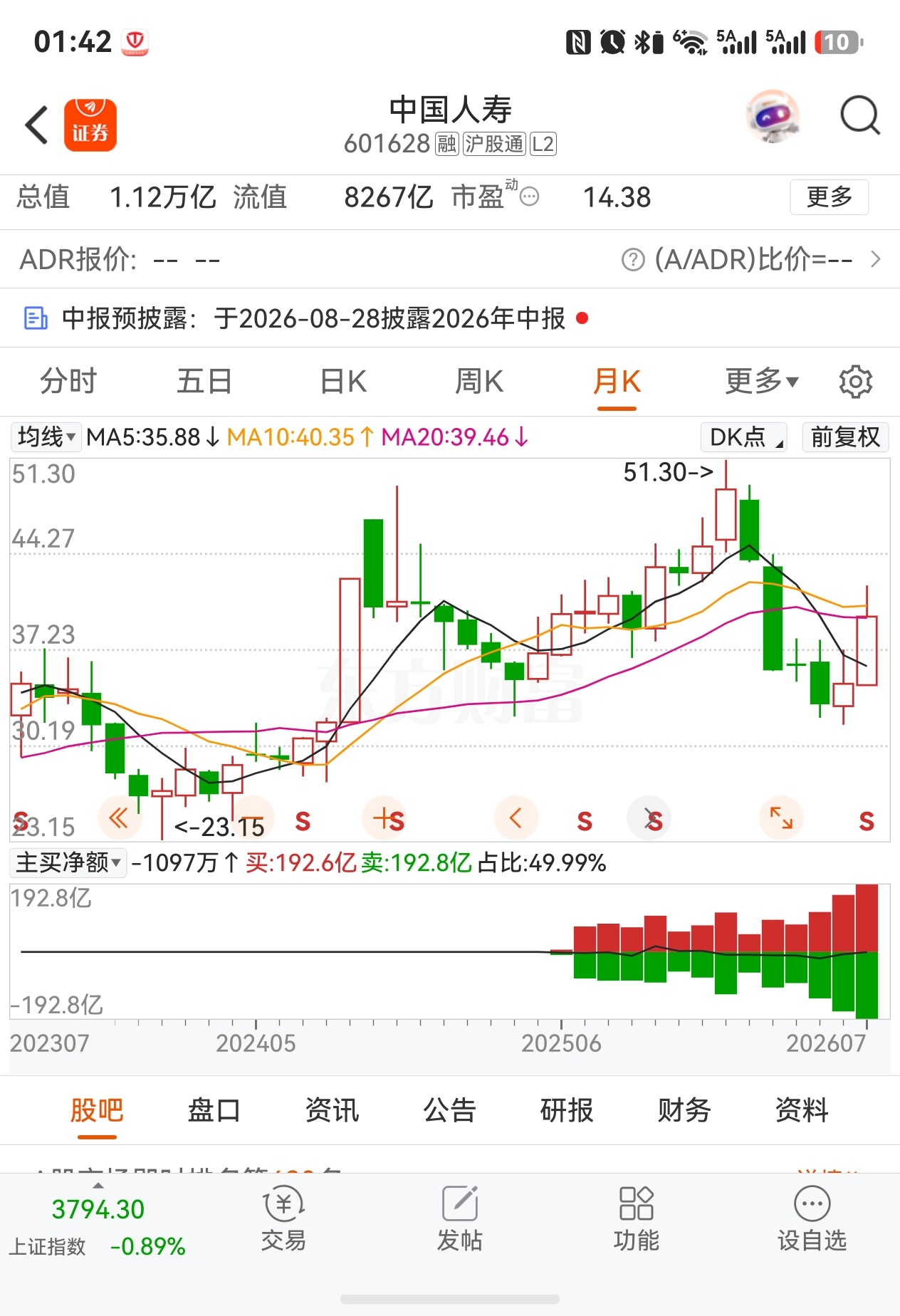Open chart settings gear icon

[855, 382]
